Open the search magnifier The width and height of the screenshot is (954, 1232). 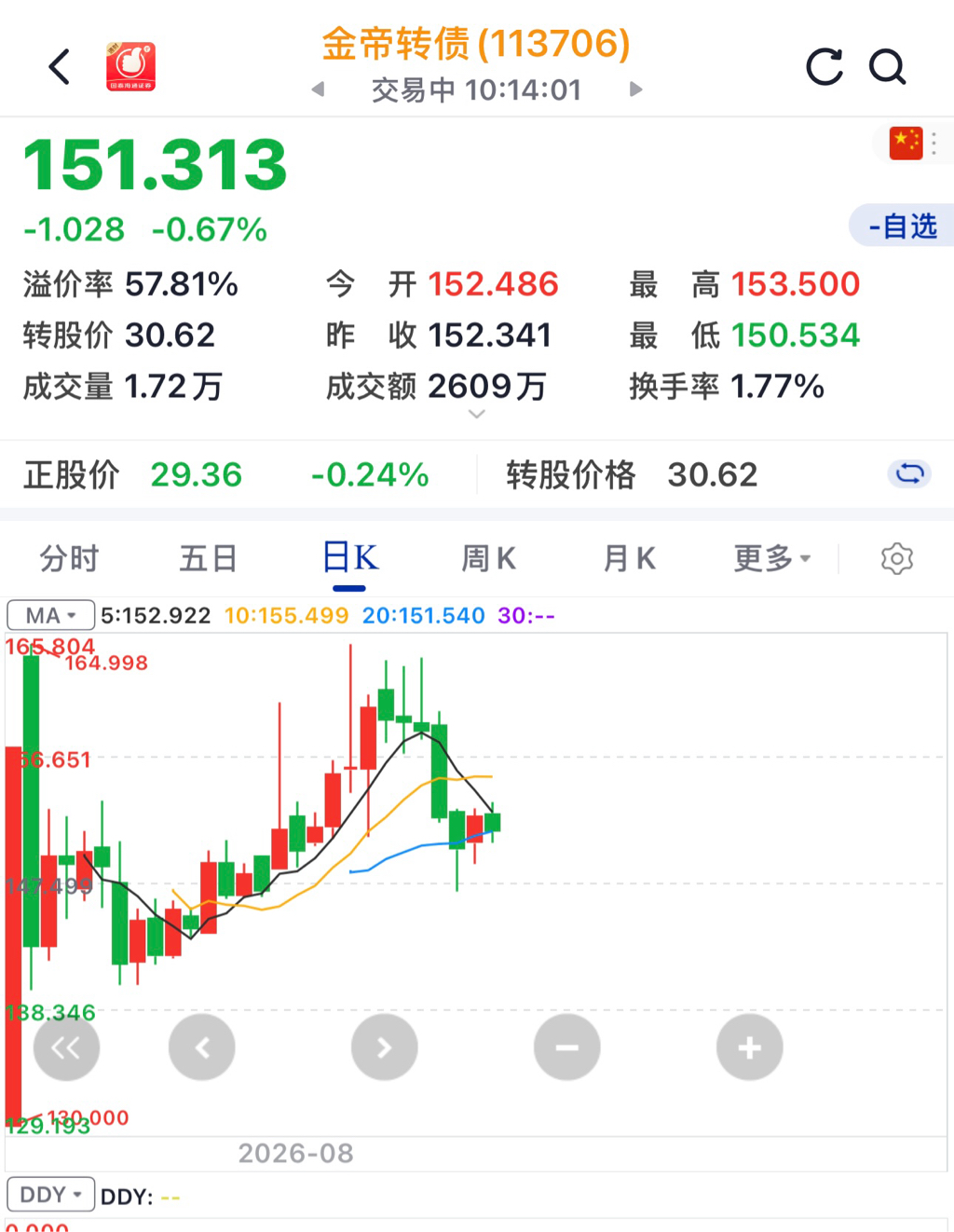(887, 67)
